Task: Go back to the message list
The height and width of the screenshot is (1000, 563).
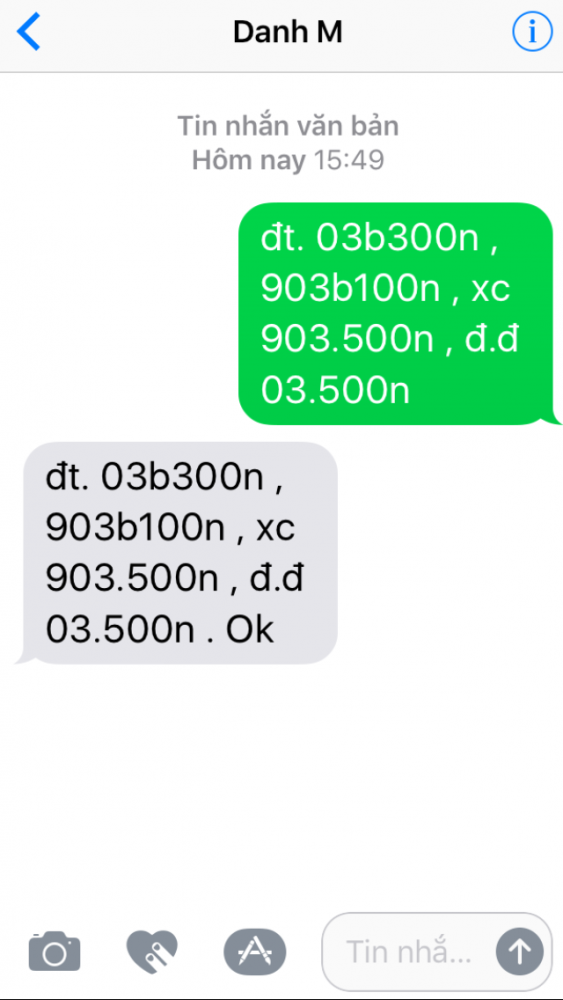Action: tap(29, 32)
